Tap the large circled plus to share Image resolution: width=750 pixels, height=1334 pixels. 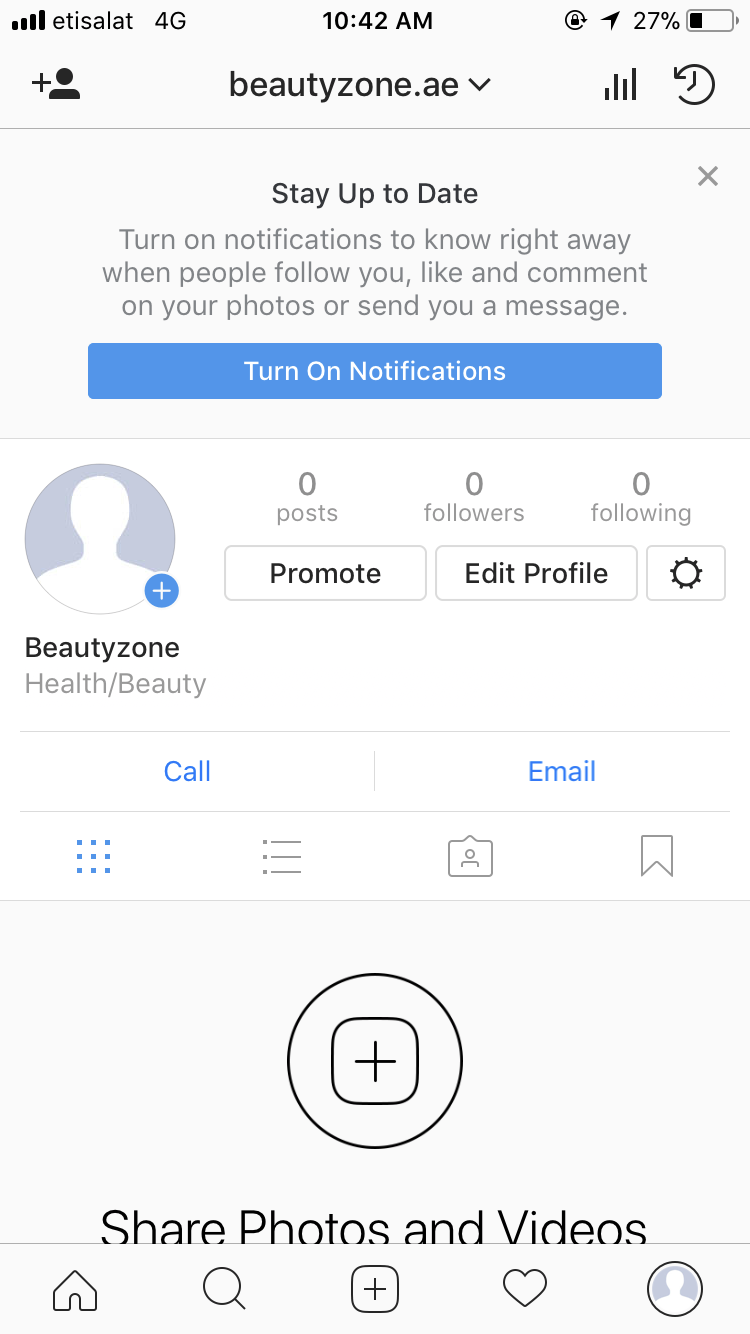(375, 1061)
